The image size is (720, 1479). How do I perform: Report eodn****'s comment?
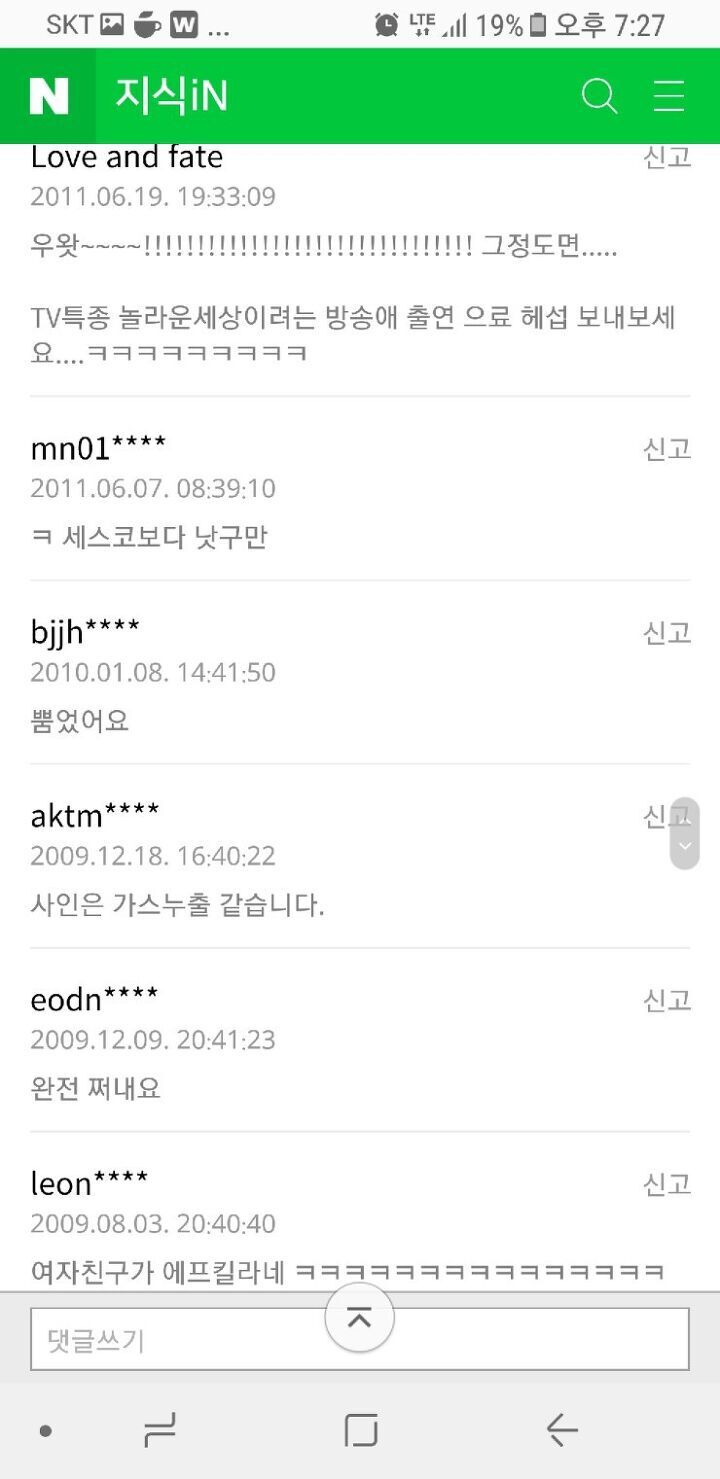(667, 1001)
